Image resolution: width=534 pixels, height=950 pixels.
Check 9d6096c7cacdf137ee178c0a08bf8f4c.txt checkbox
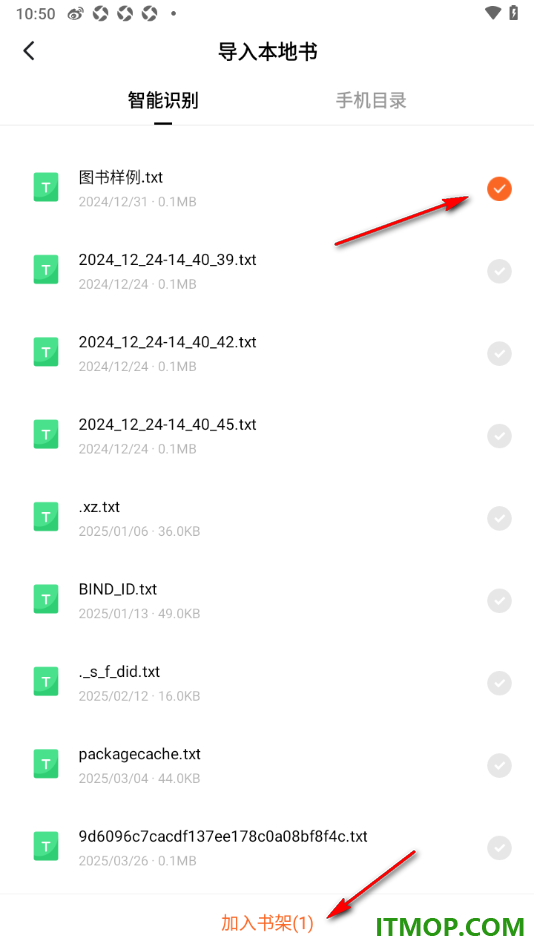pos(499,848)
